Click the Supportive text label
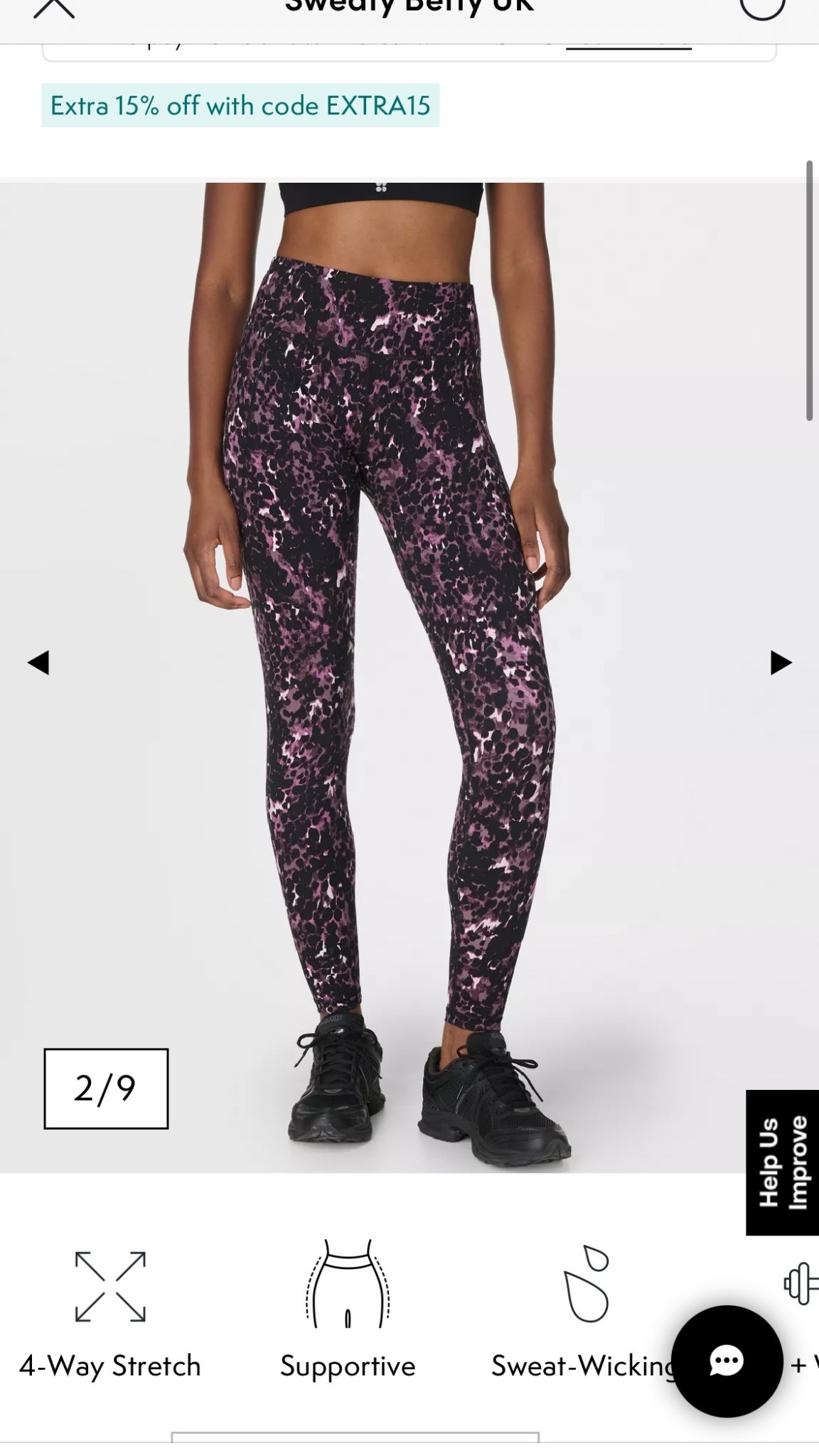Viewport: 819px width, 1456px height. (348, 1364)
